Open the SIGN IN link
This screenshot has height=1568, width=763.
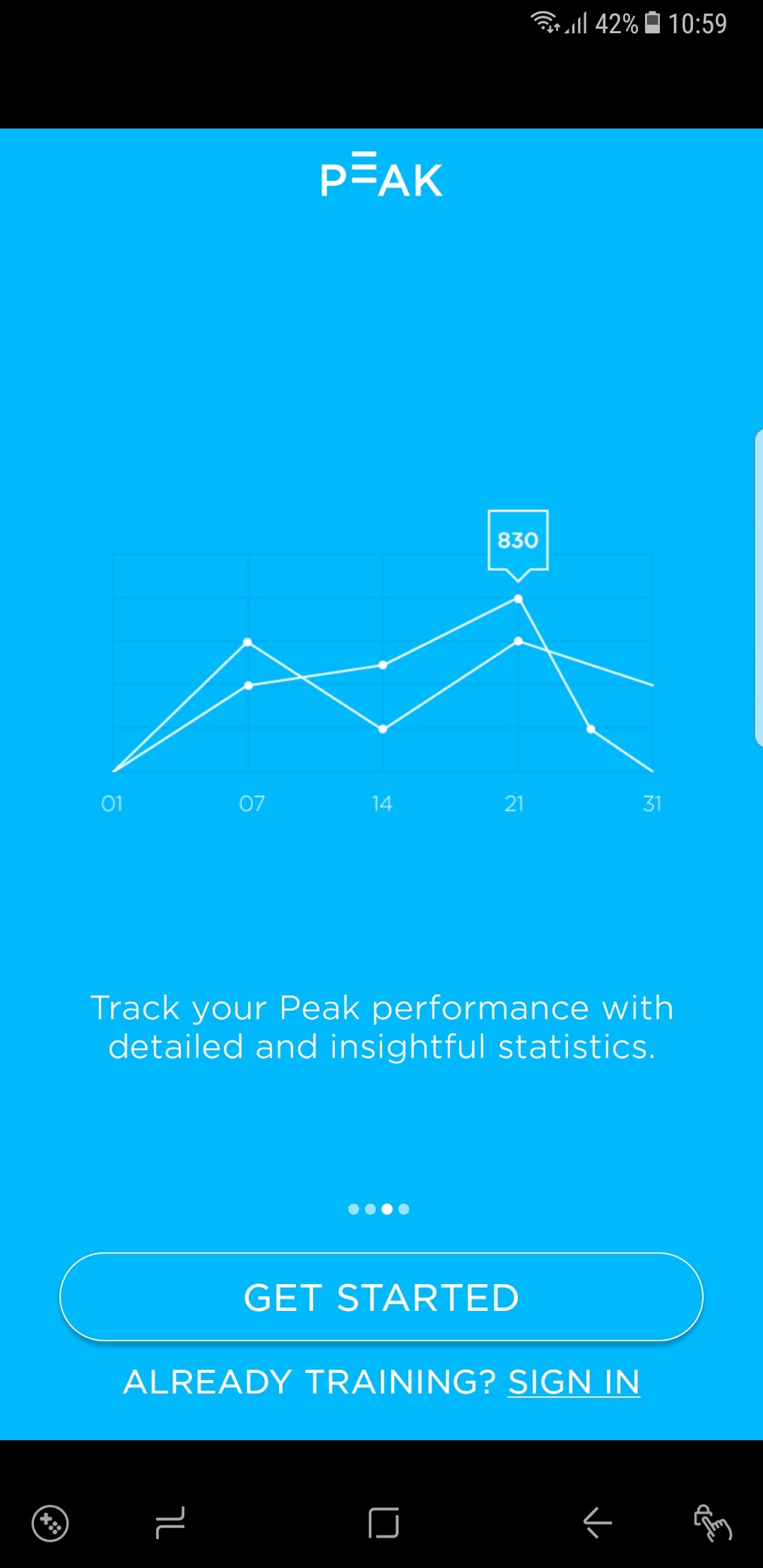[x=574, y=1382]
